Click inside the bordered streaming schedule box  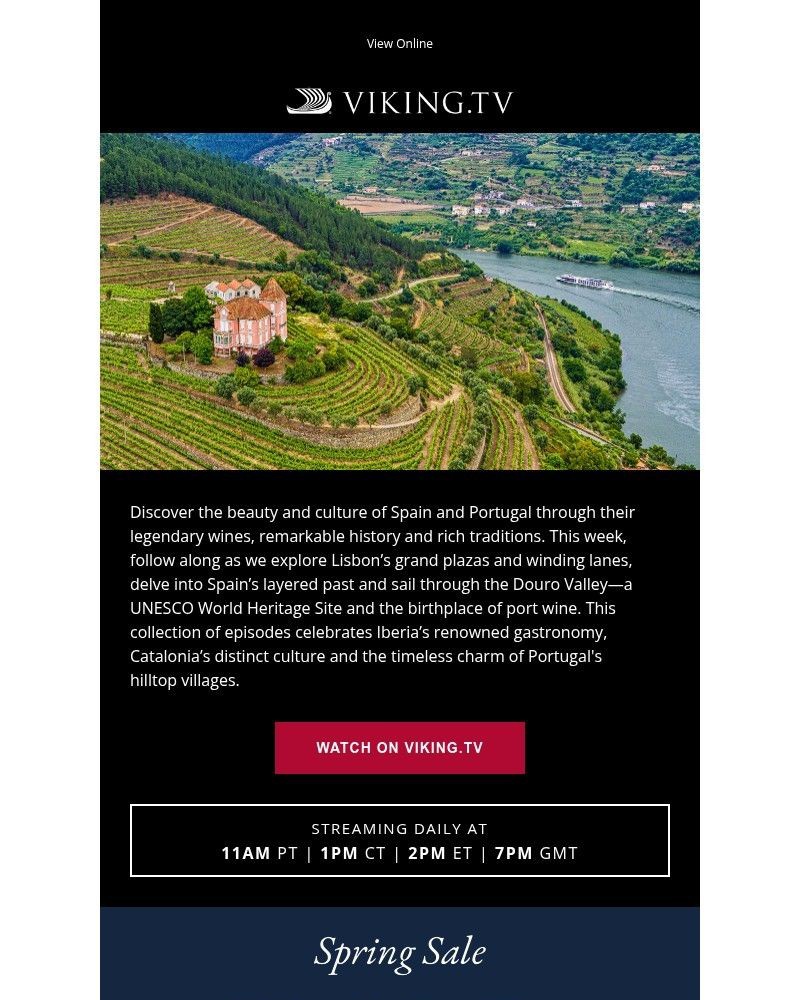click(x=400, y=841)
